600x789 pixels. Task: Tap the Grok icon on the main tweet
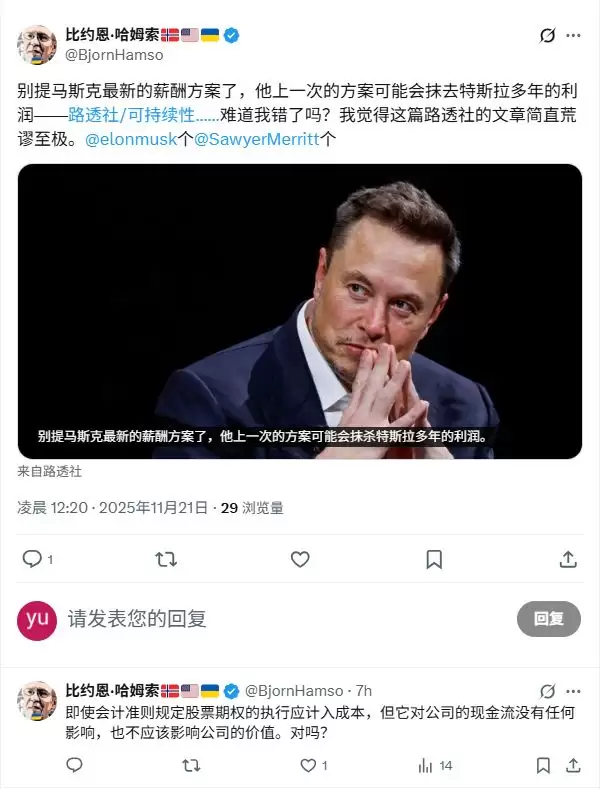pyautogui.click(x=547, y=35)
